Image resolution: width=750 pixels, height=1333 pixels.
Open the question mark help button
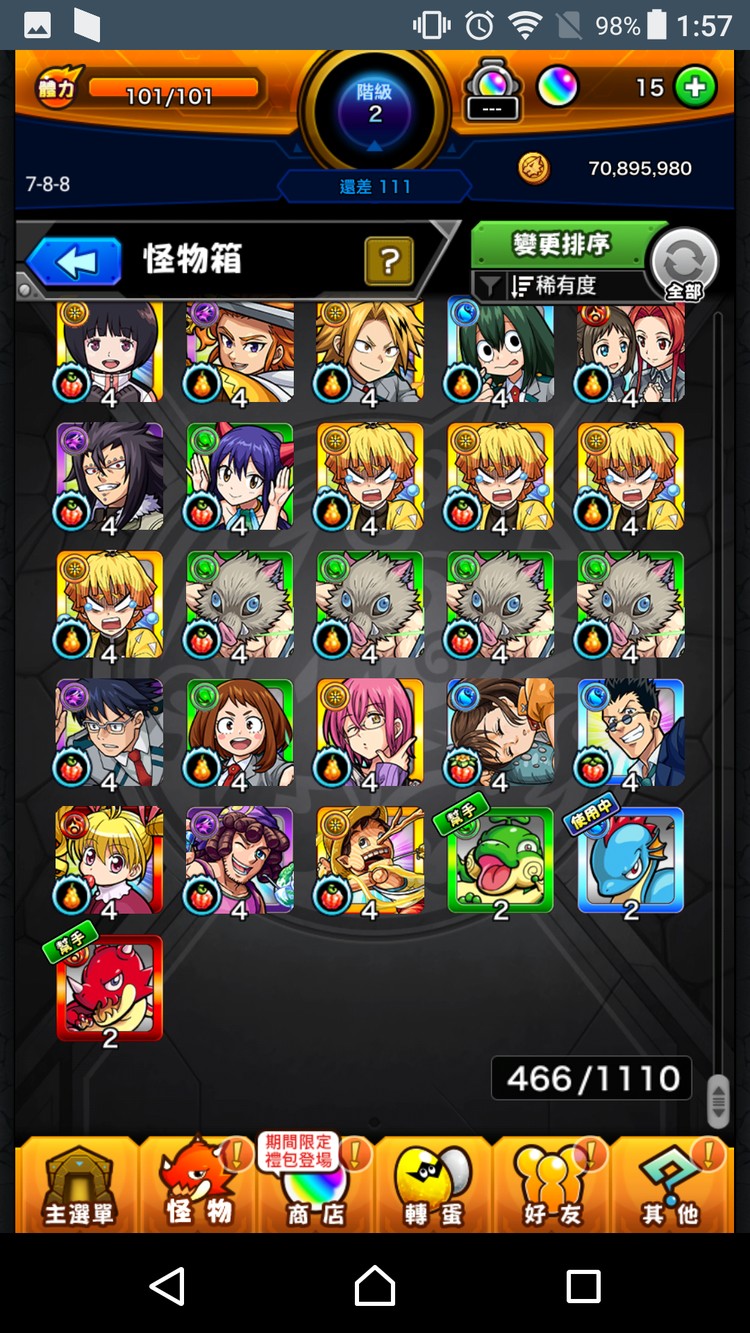click(390, 262)
